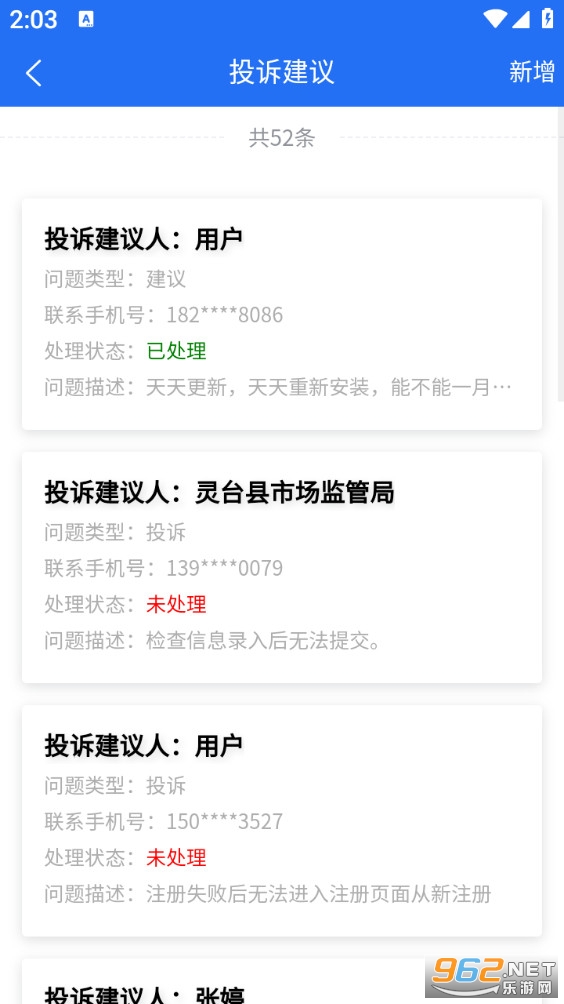Tap 新增 to add a new complaint
Screen dimensions: 564x1004
531,72
